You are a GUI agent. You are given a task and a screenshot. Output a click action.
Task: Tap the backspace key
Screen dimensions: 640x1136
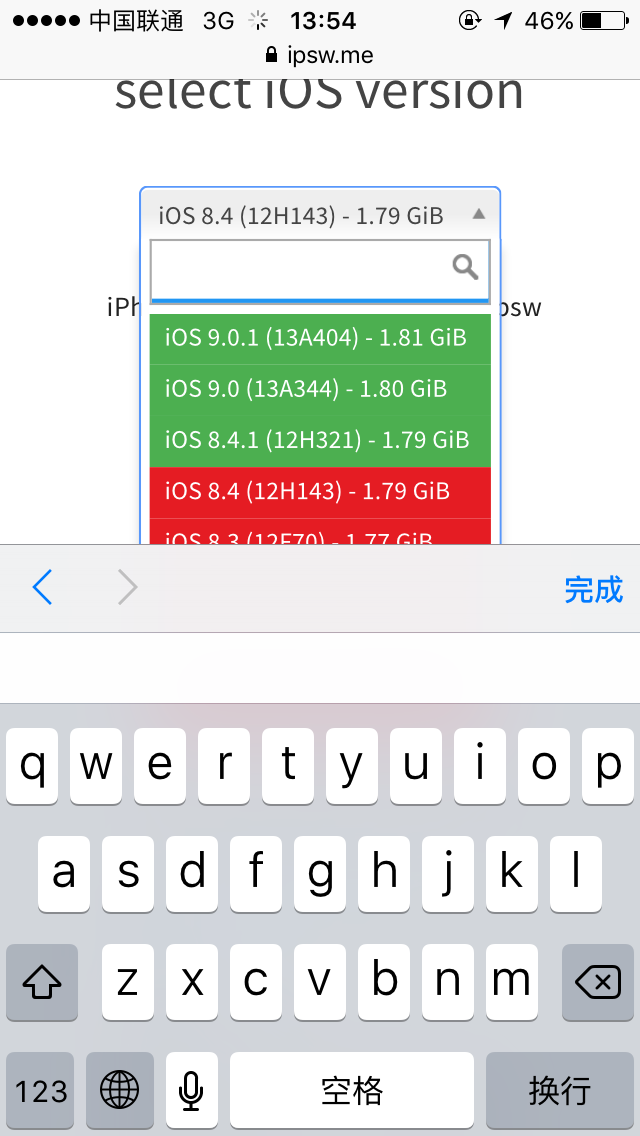coord(597,983)
